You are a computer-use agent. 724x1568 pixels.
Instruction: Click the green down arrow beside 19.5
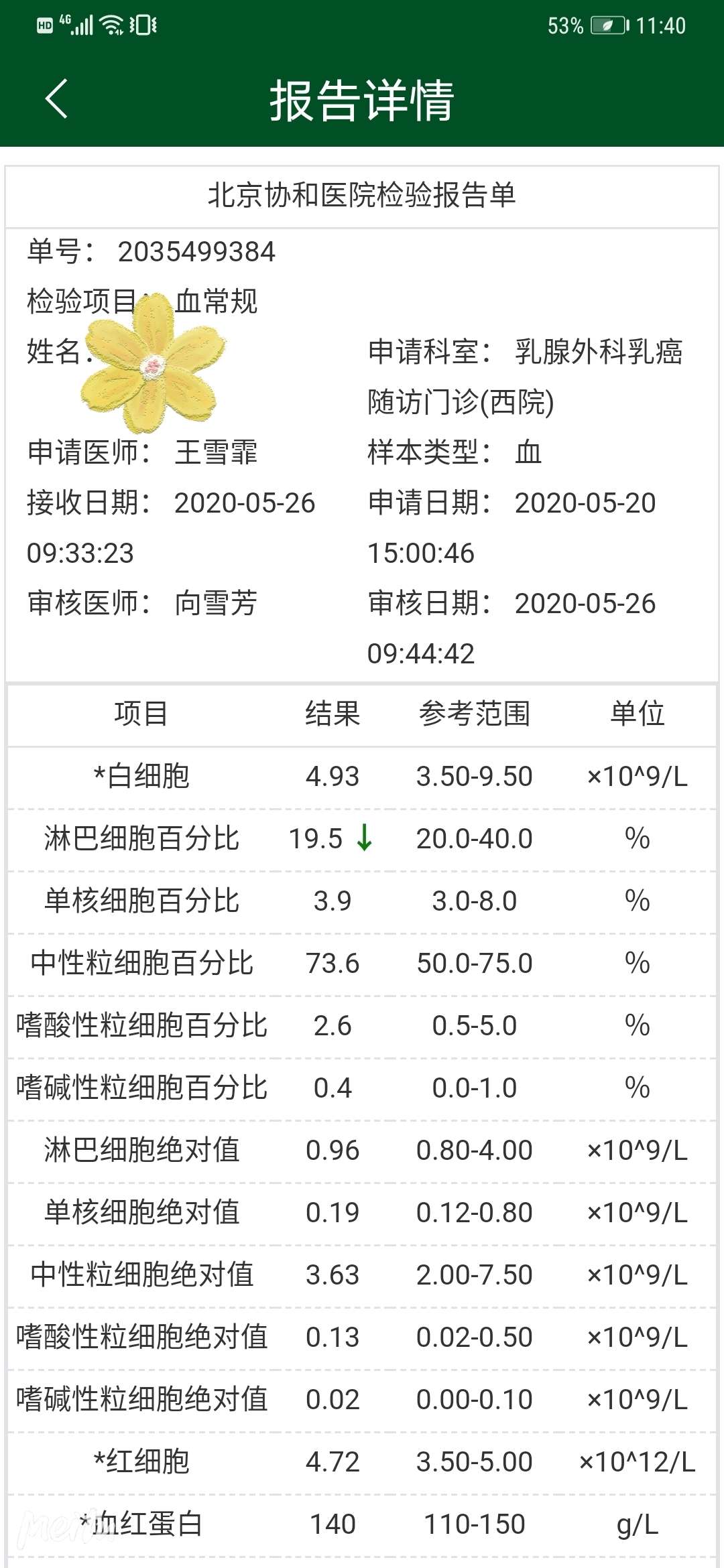tap(364, 838)
